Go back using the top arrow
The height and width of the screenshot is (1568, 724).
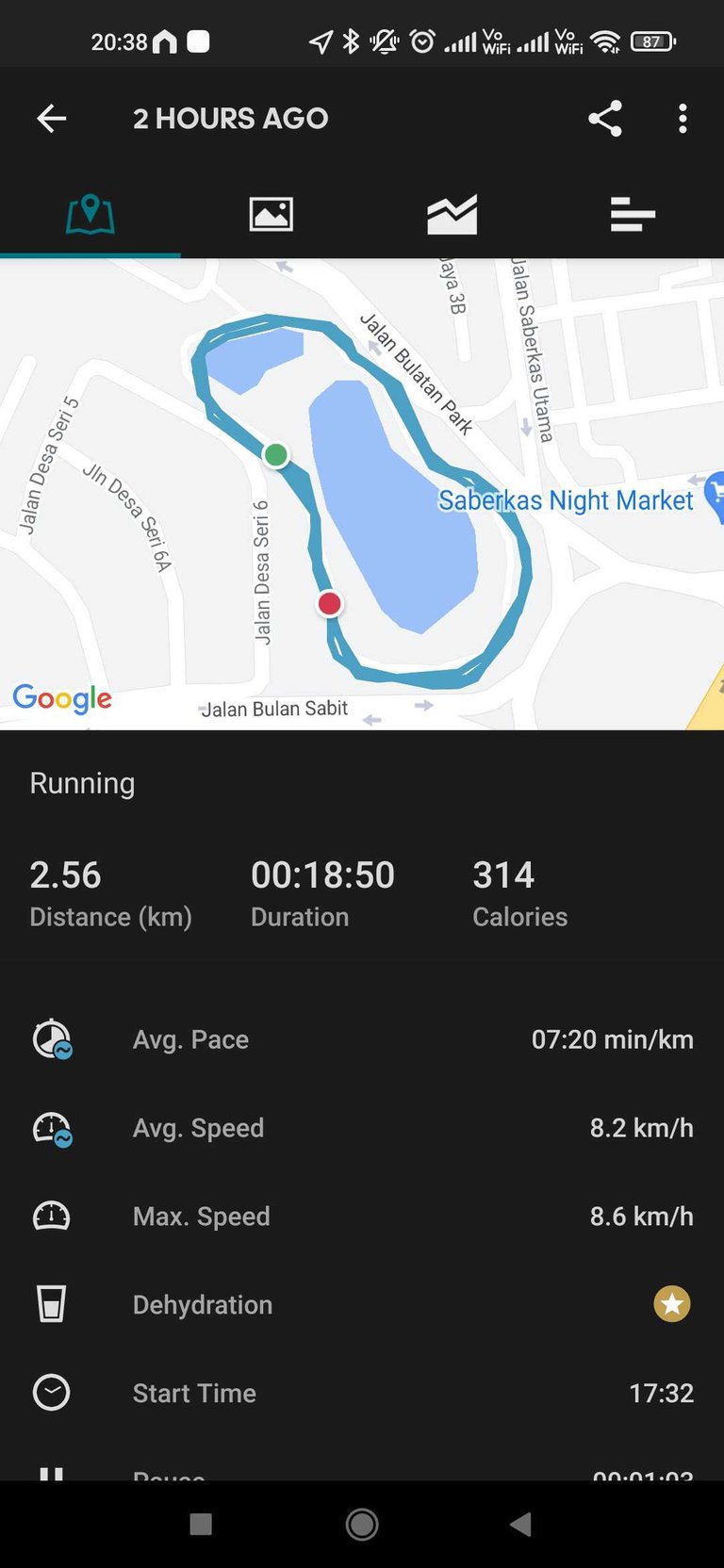click(52, 119)
